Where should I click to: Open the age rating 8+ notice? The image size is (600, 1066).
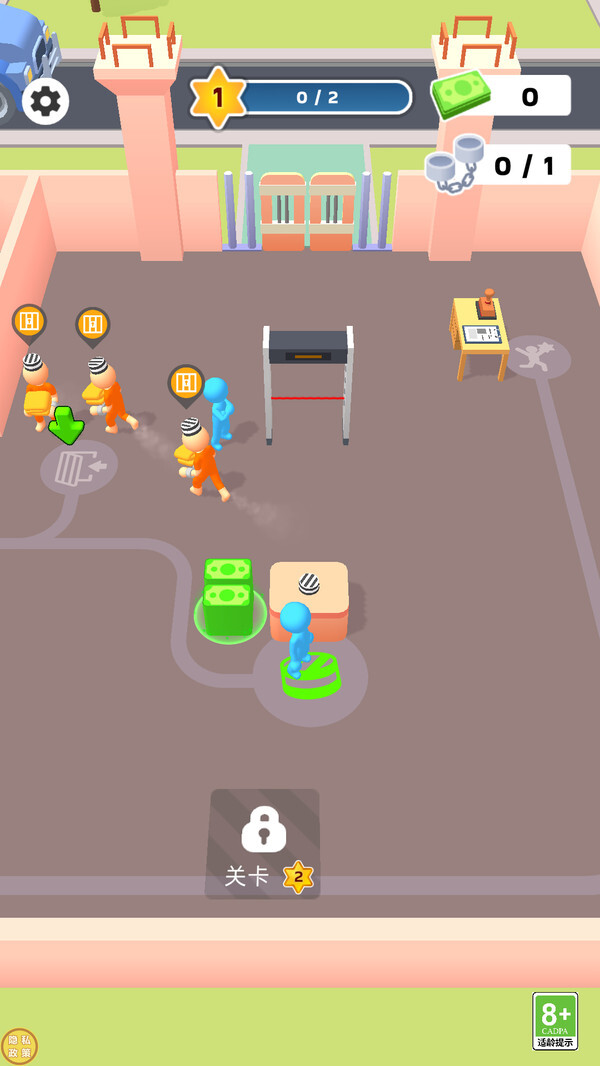tap(555, 1021)
